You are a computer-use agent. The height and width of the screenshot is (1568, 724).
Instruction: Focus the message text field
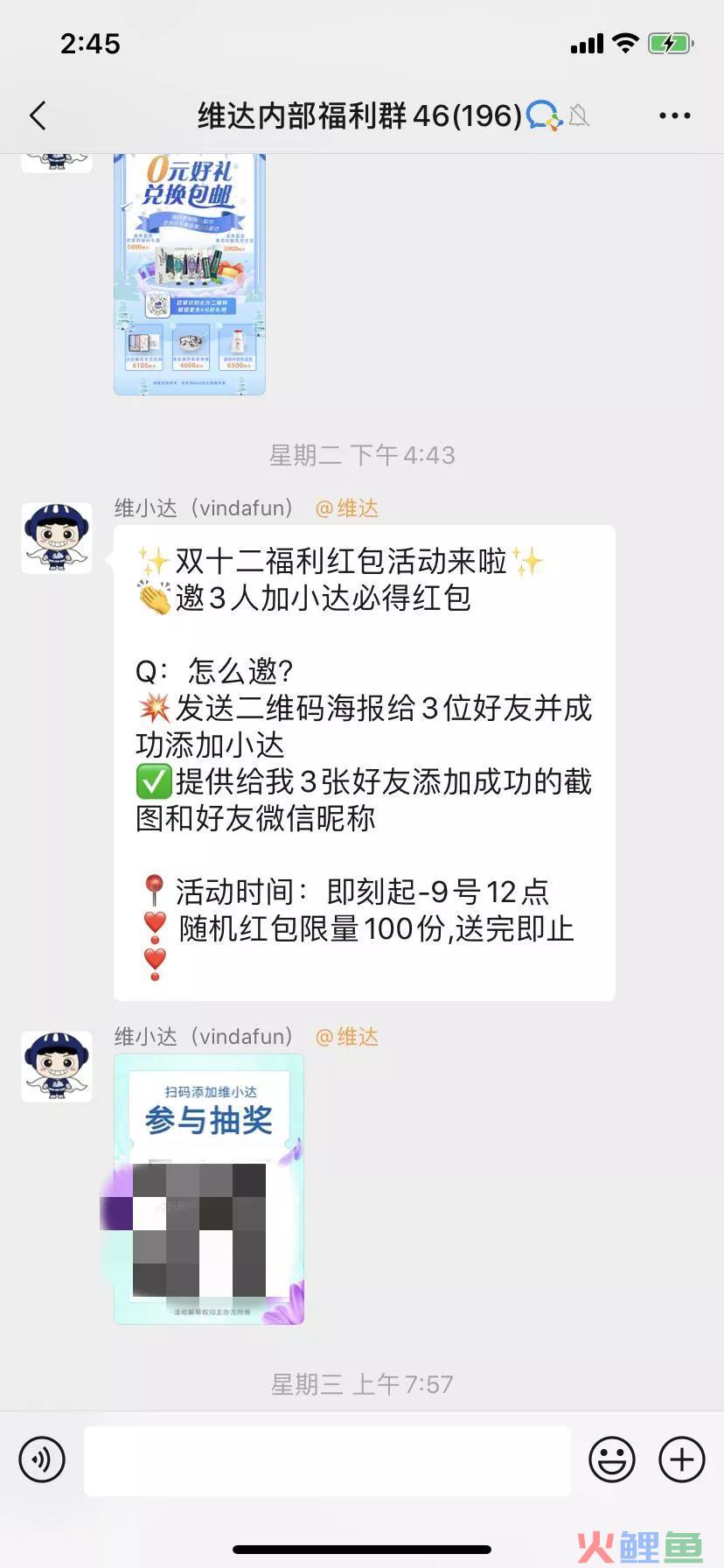pos(327,1460)
